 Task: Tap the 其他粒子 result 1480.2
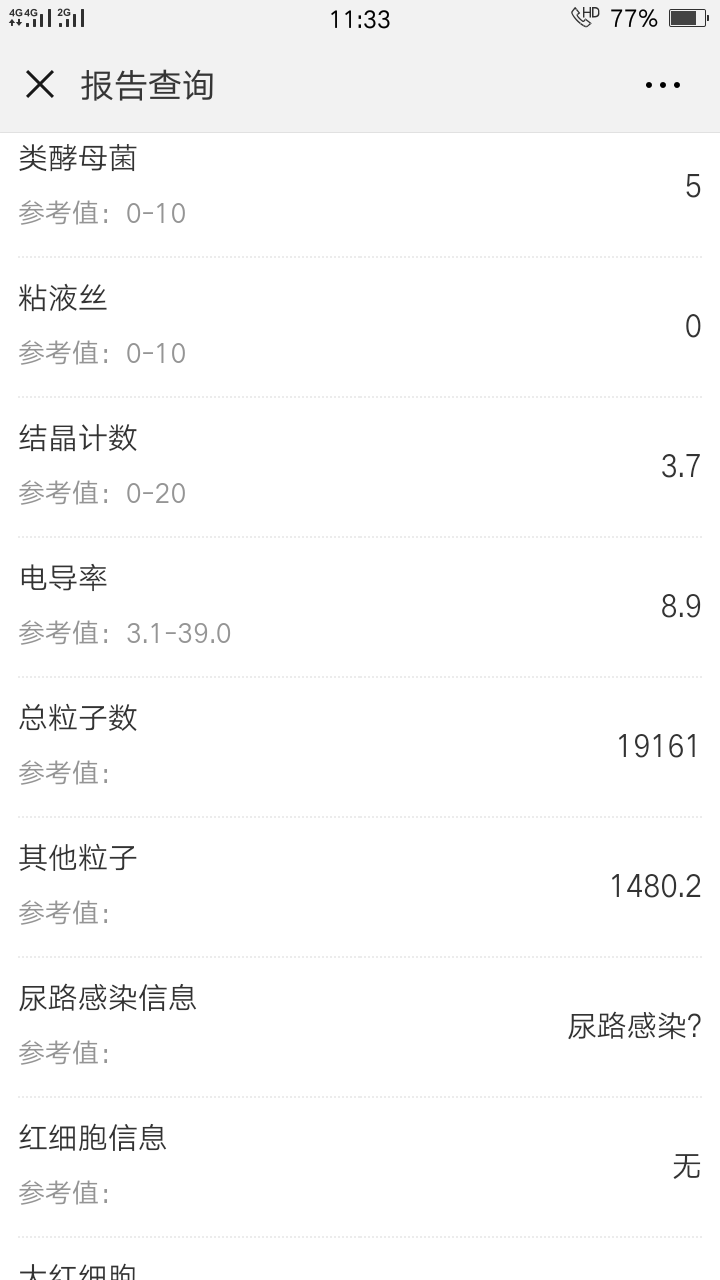click(655, 885)
